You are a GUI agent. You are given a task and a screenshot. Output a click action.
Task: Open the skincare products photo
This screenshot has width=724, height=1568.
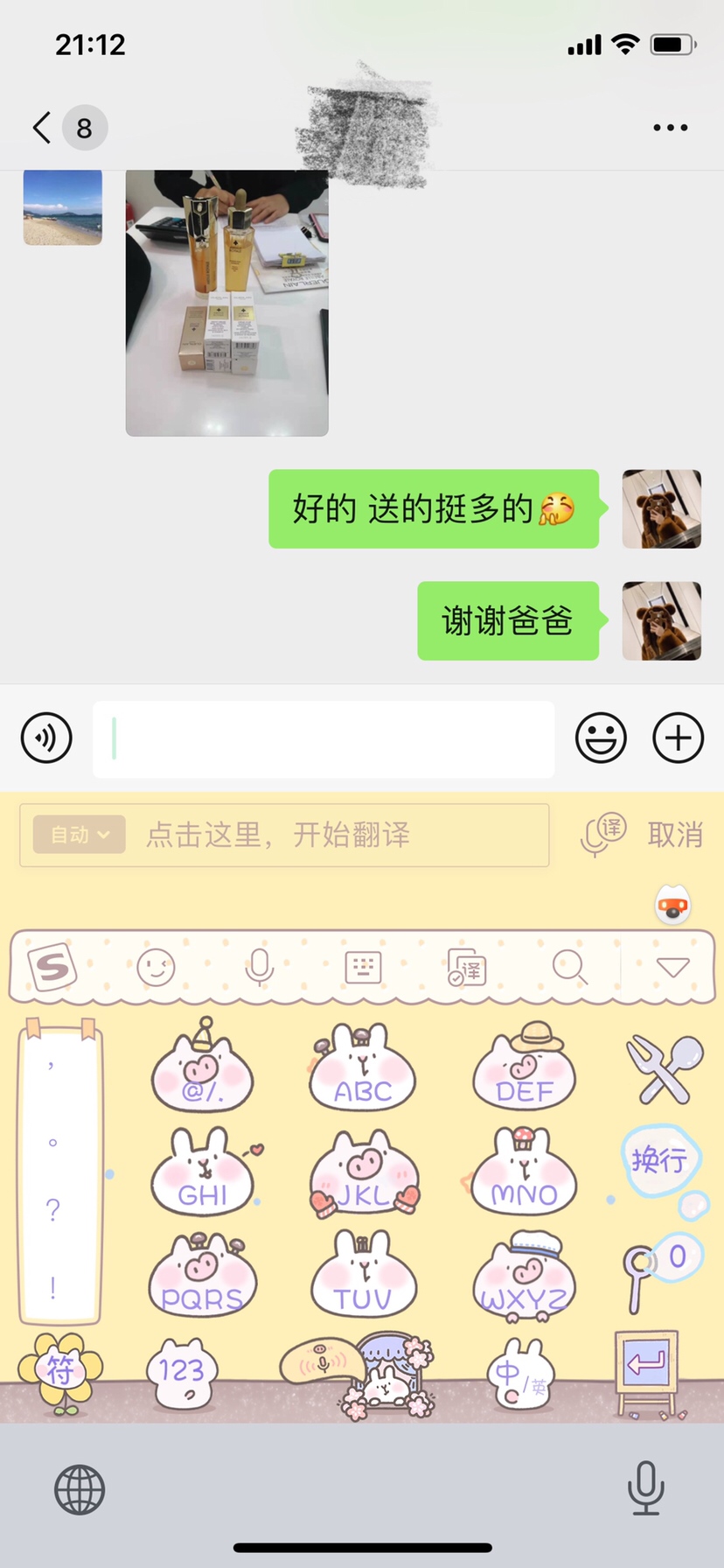(x=227, y=303)
